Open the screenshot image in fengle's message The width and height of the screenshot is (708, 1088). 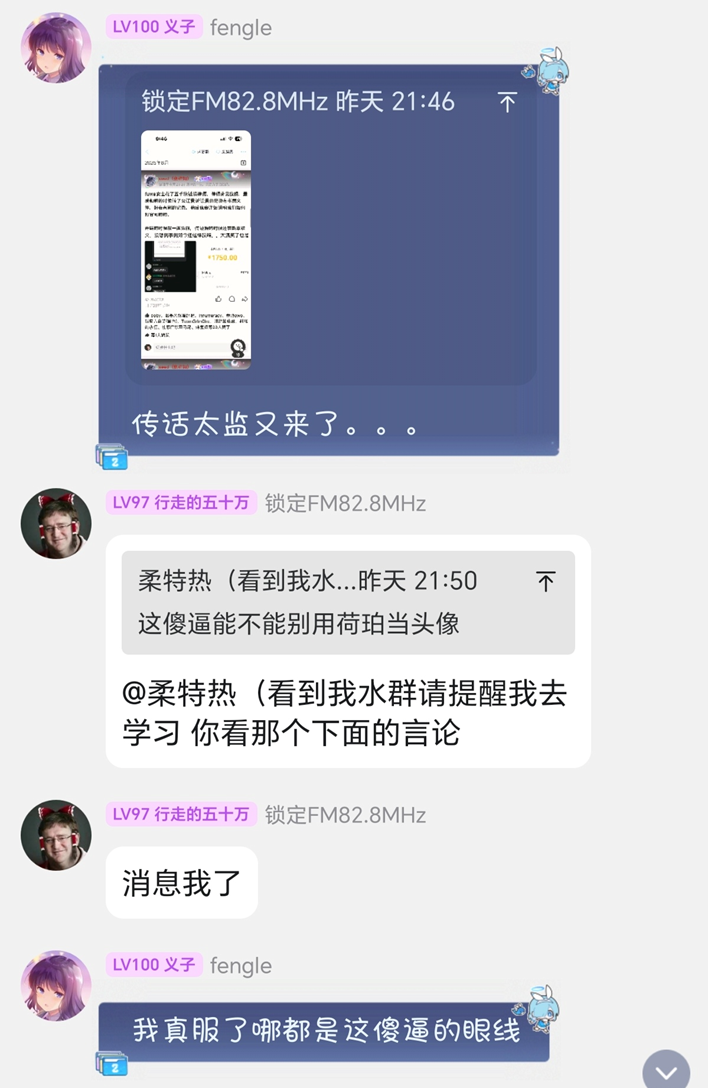(196, 249)
